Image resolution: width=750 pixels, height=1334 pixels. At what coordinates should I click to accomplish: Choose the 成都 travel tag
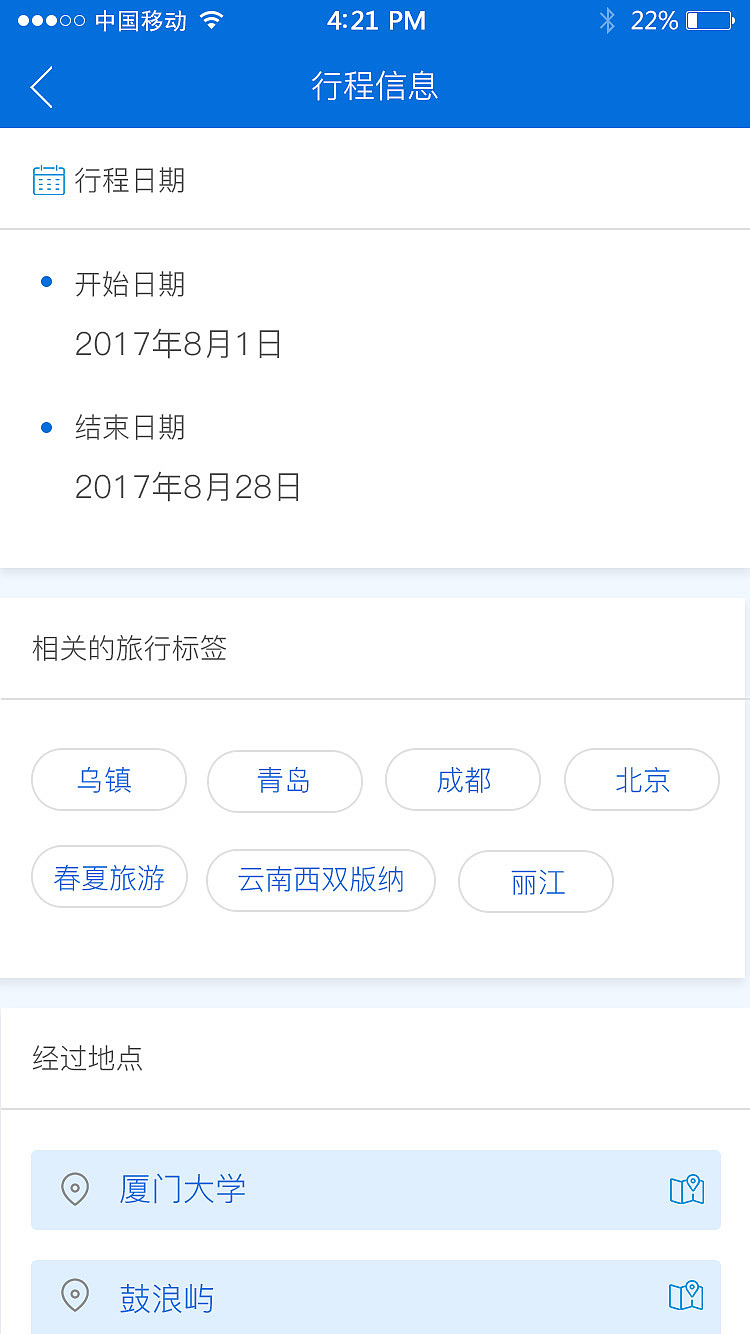pyautogui.click(x=463, y=780)
